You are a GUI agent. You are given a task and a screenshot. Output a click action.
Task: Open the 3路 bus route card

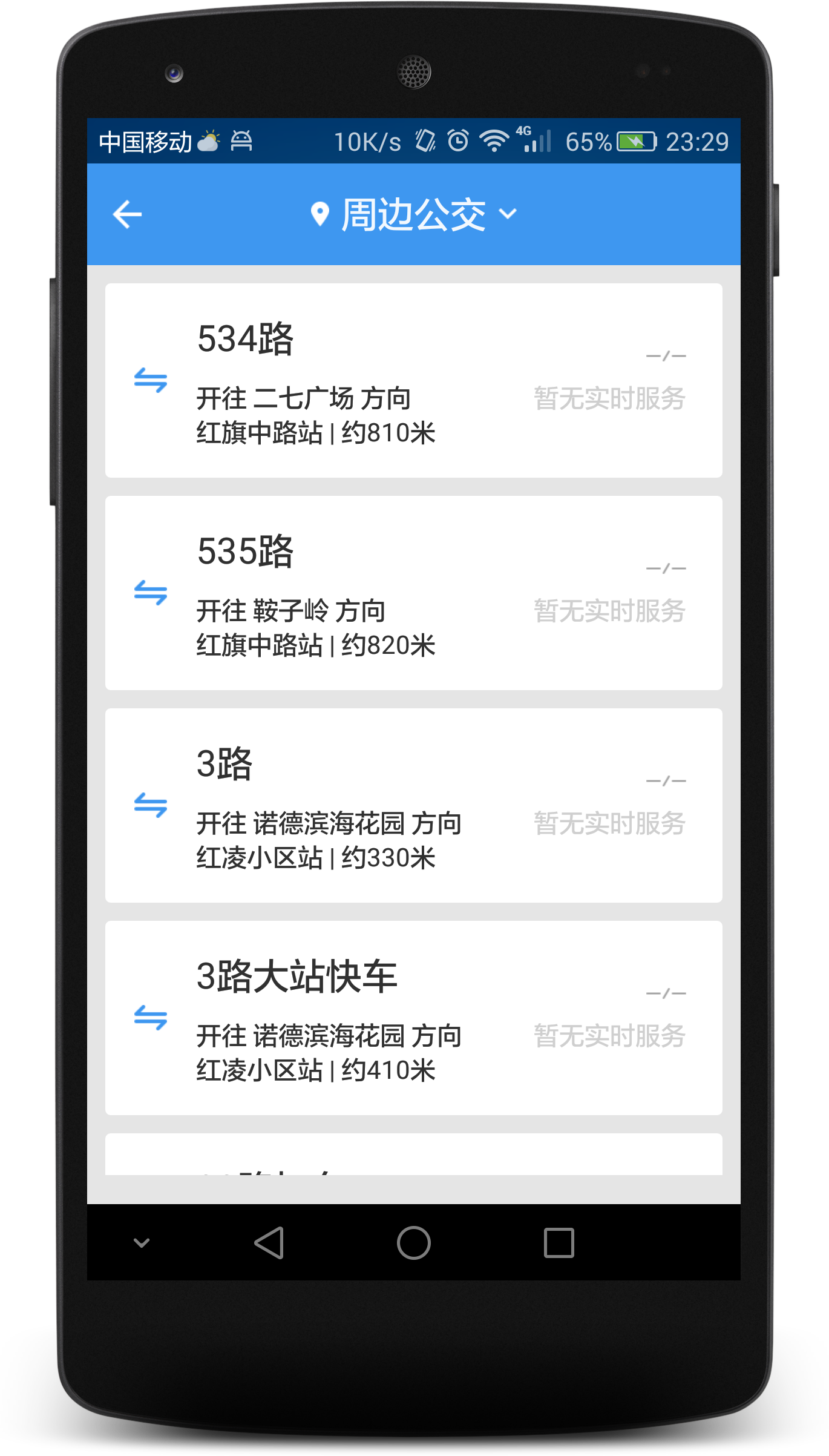413,805
